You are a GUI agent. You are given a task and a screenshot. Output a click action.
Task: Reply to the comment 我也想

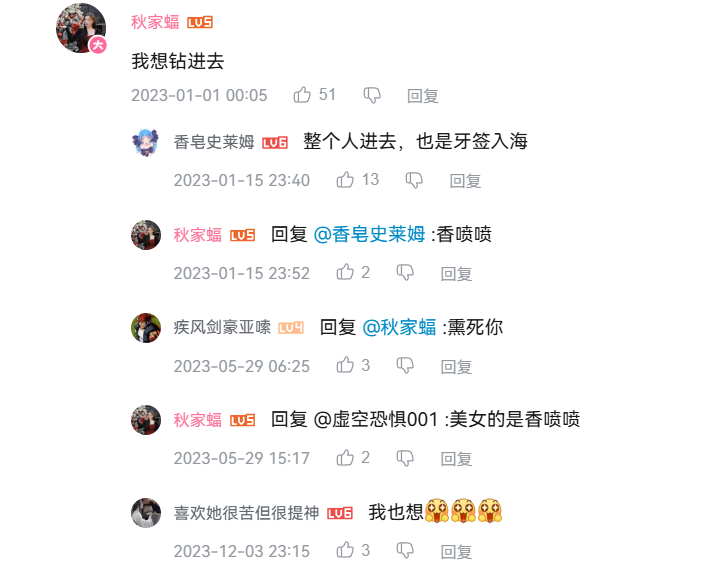point(457,551)
